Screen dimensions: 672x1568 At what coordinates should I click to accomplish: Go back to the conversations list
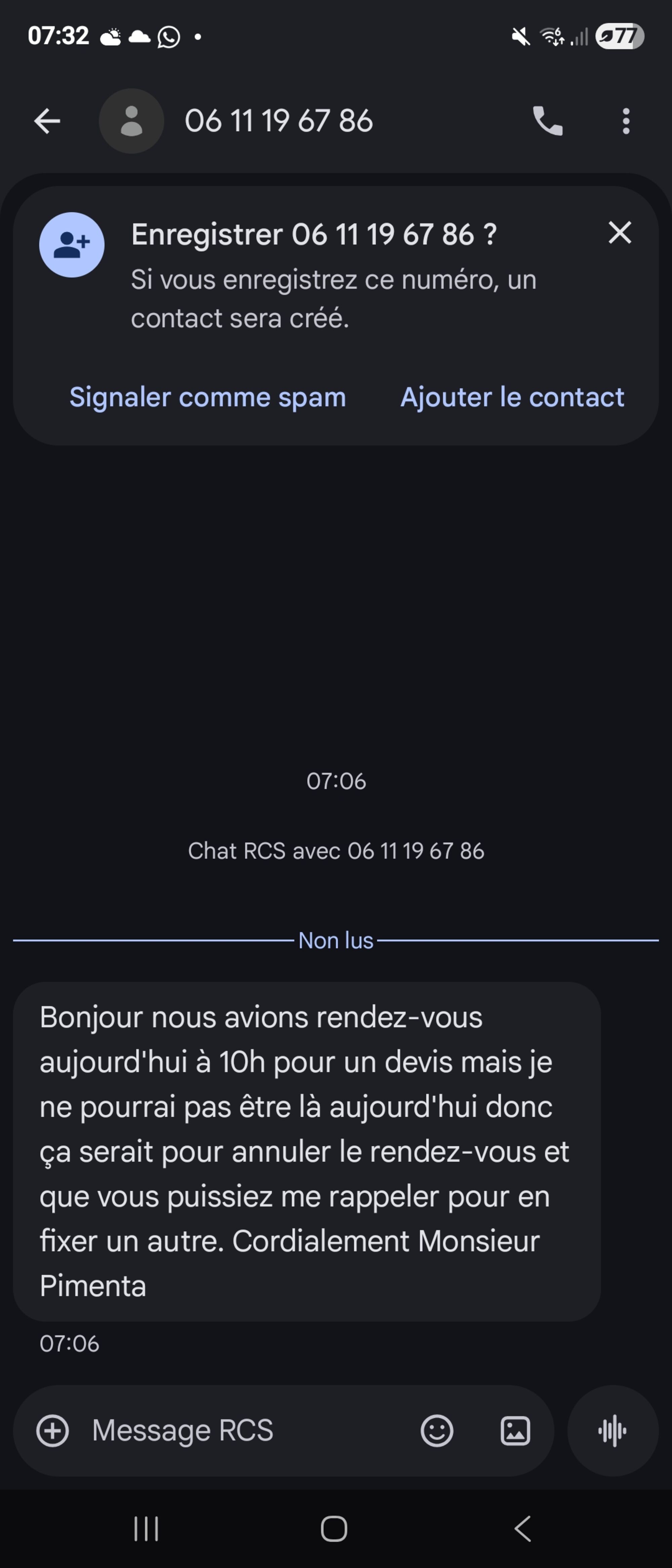pyautogui.click(x=47, y=121)
